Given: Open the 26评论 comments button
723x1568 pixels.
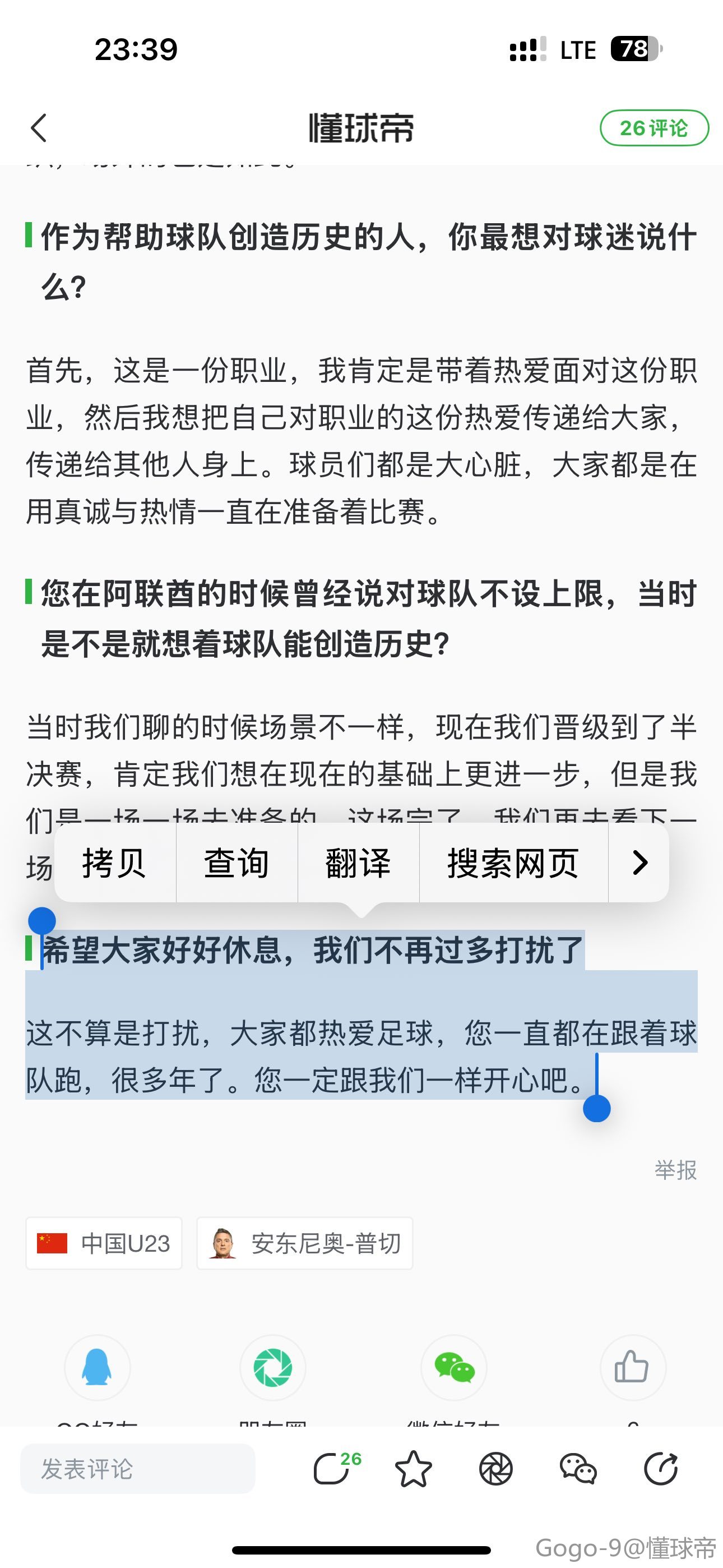Looking at the screenshot, I should pyautogui.click(x=654, y=128).
